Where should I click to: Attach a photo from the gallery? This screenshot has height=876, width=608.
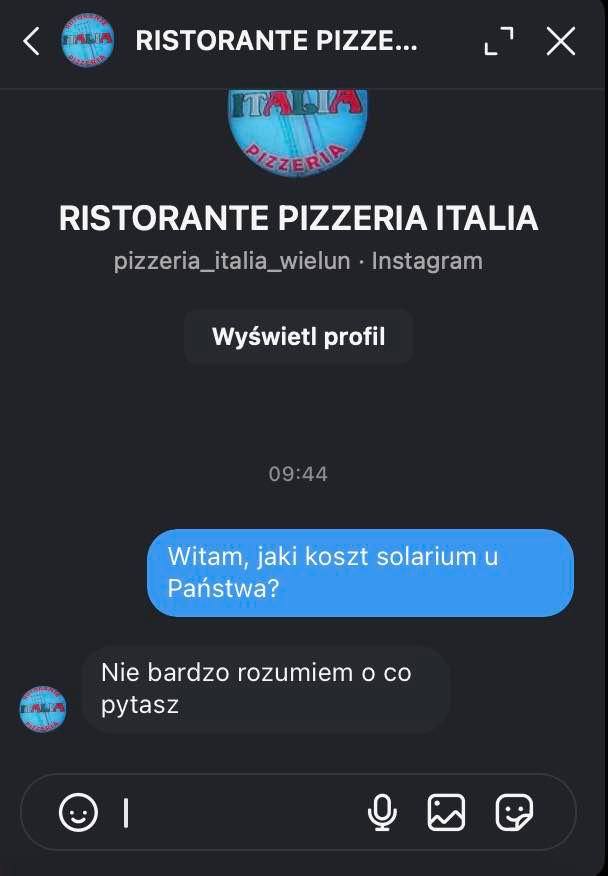tap(446, 812)
